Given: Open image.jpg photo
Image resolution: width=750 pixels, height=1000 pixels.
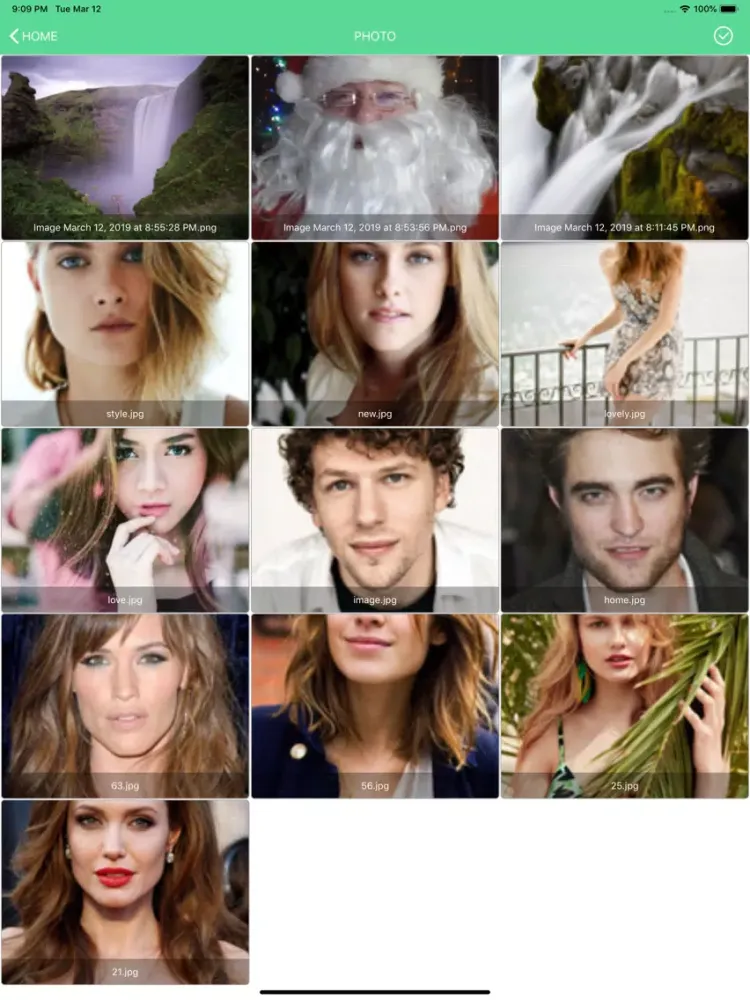Looking at the screenshot, I should (375, 519).
